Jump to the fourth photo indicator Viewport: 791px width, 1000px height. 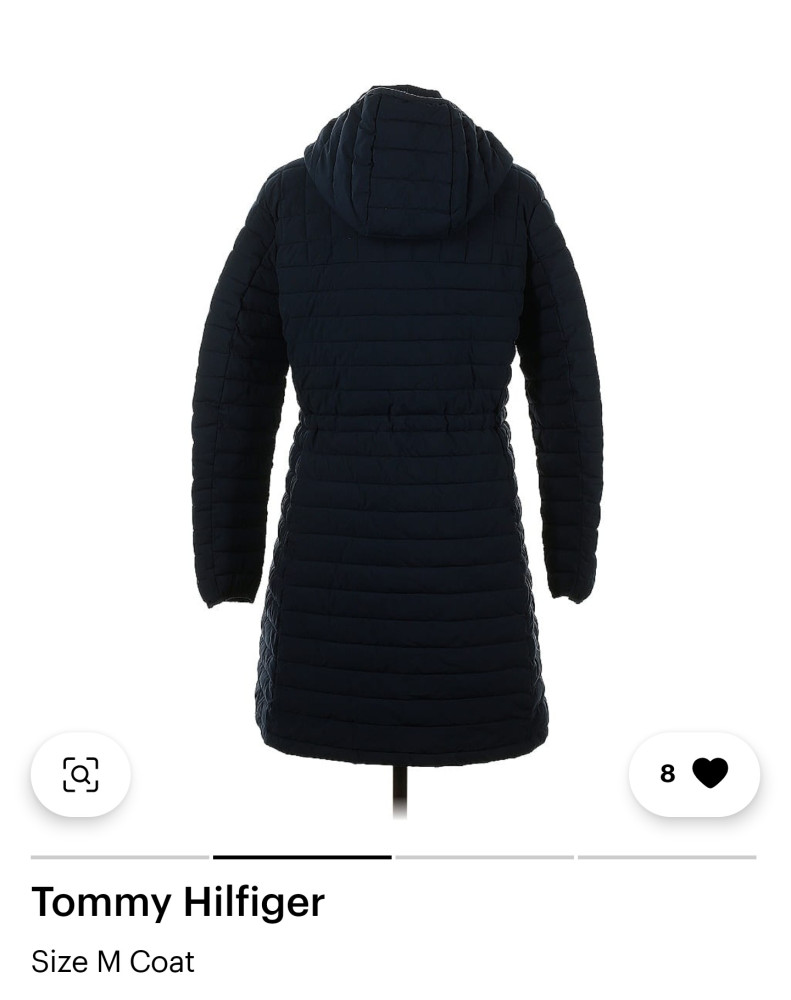click(666, 857)
